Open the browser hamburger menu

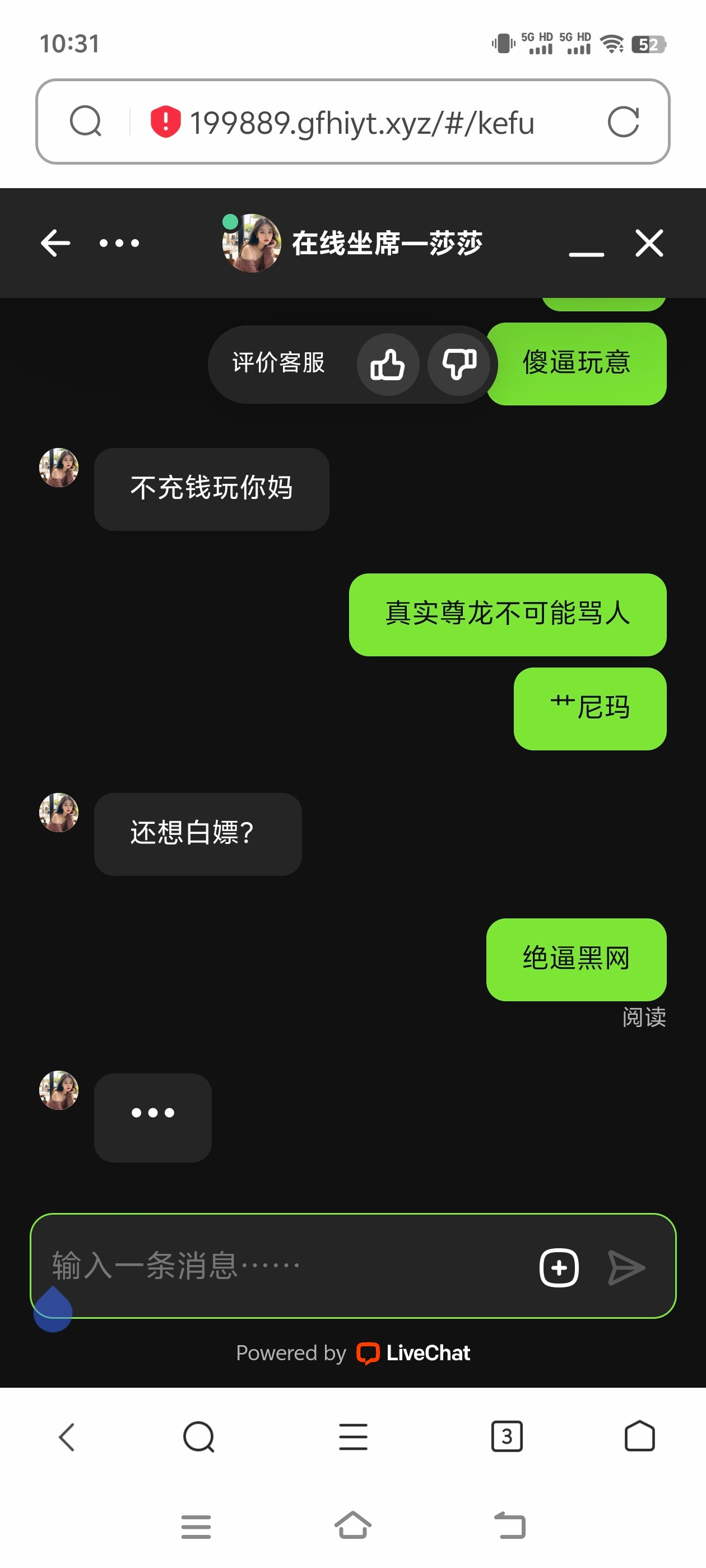354,1437
